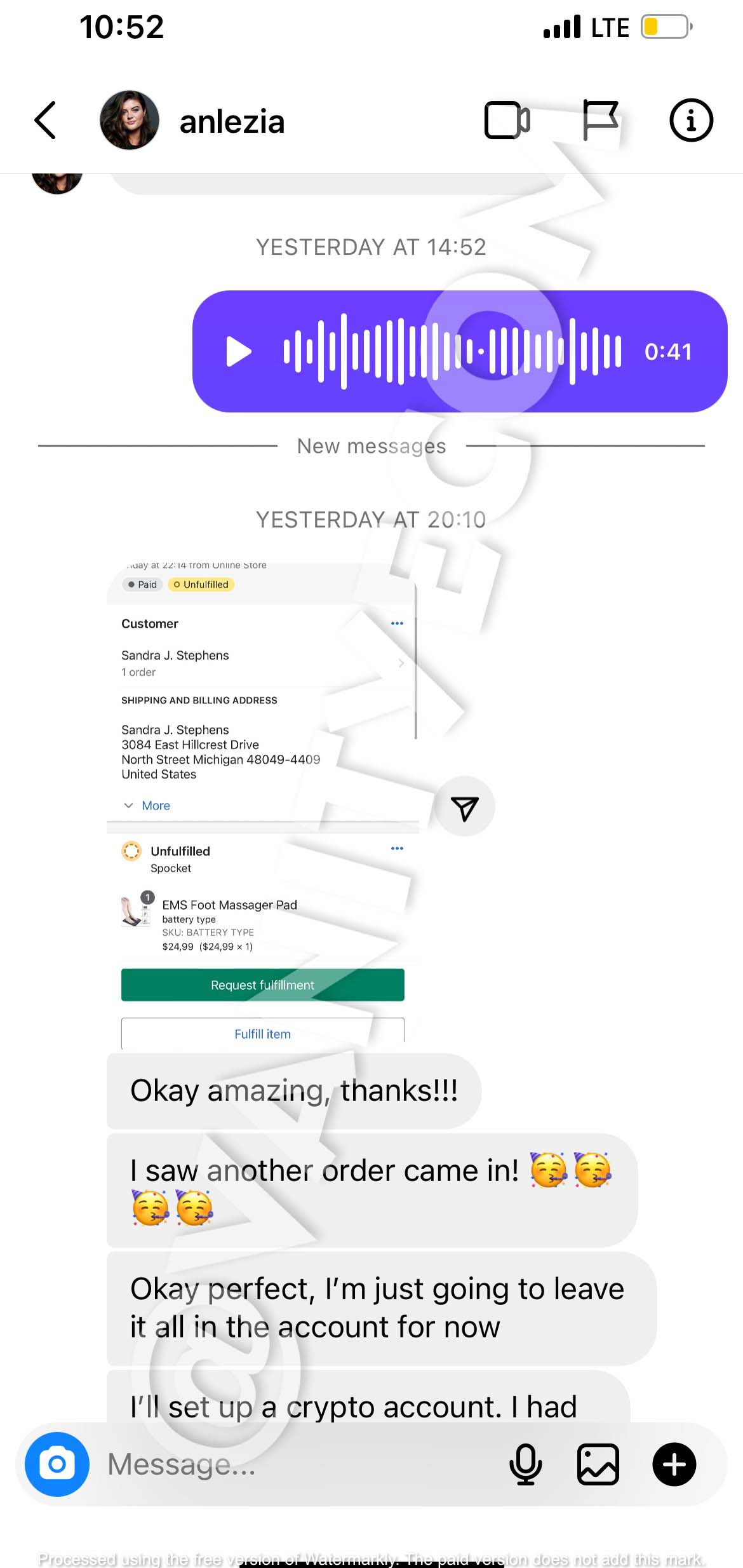Start a video call with anlezia

click(x=507, y=120)
